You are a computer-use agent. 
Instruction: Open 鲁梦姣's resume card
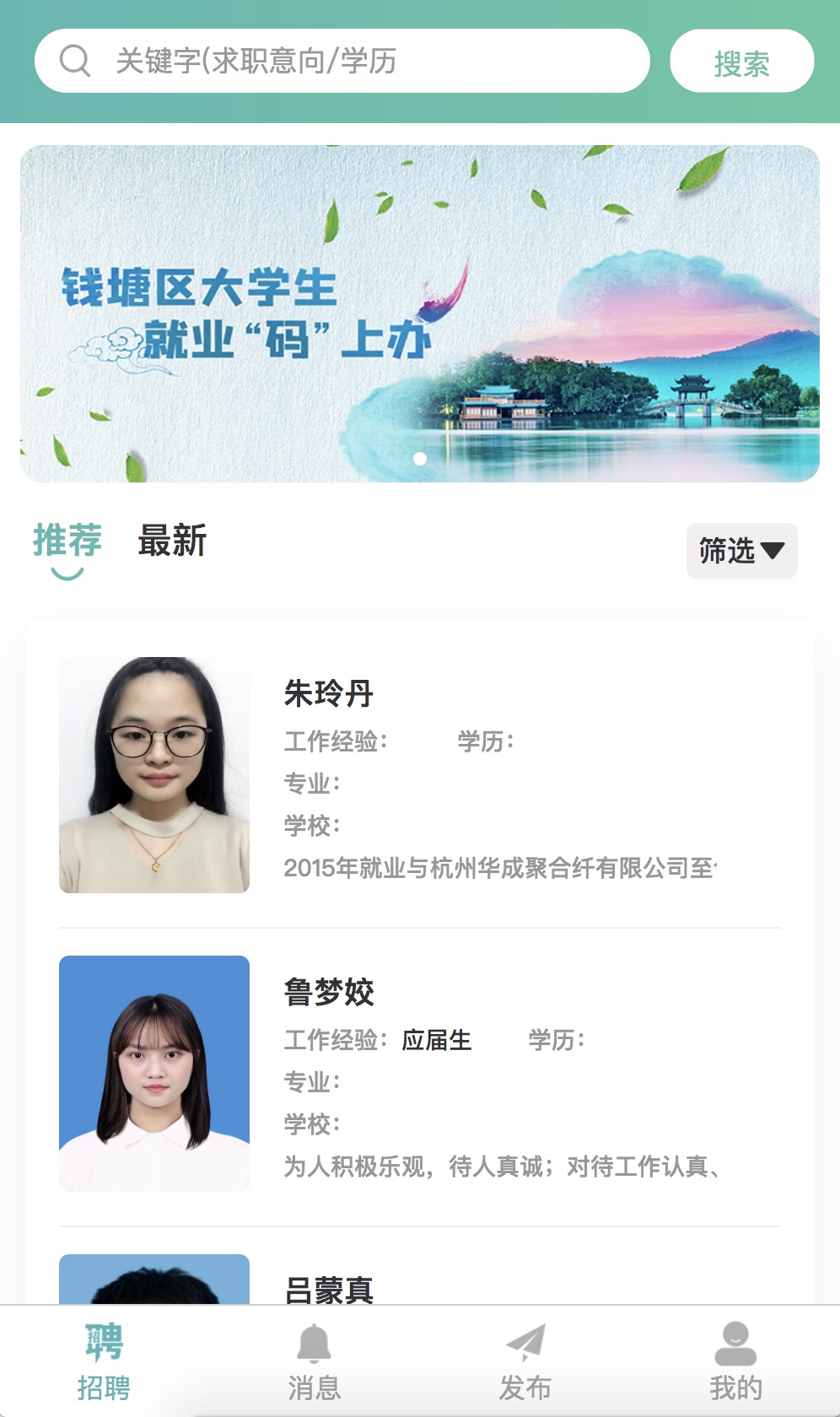(x=419, y=1073)
